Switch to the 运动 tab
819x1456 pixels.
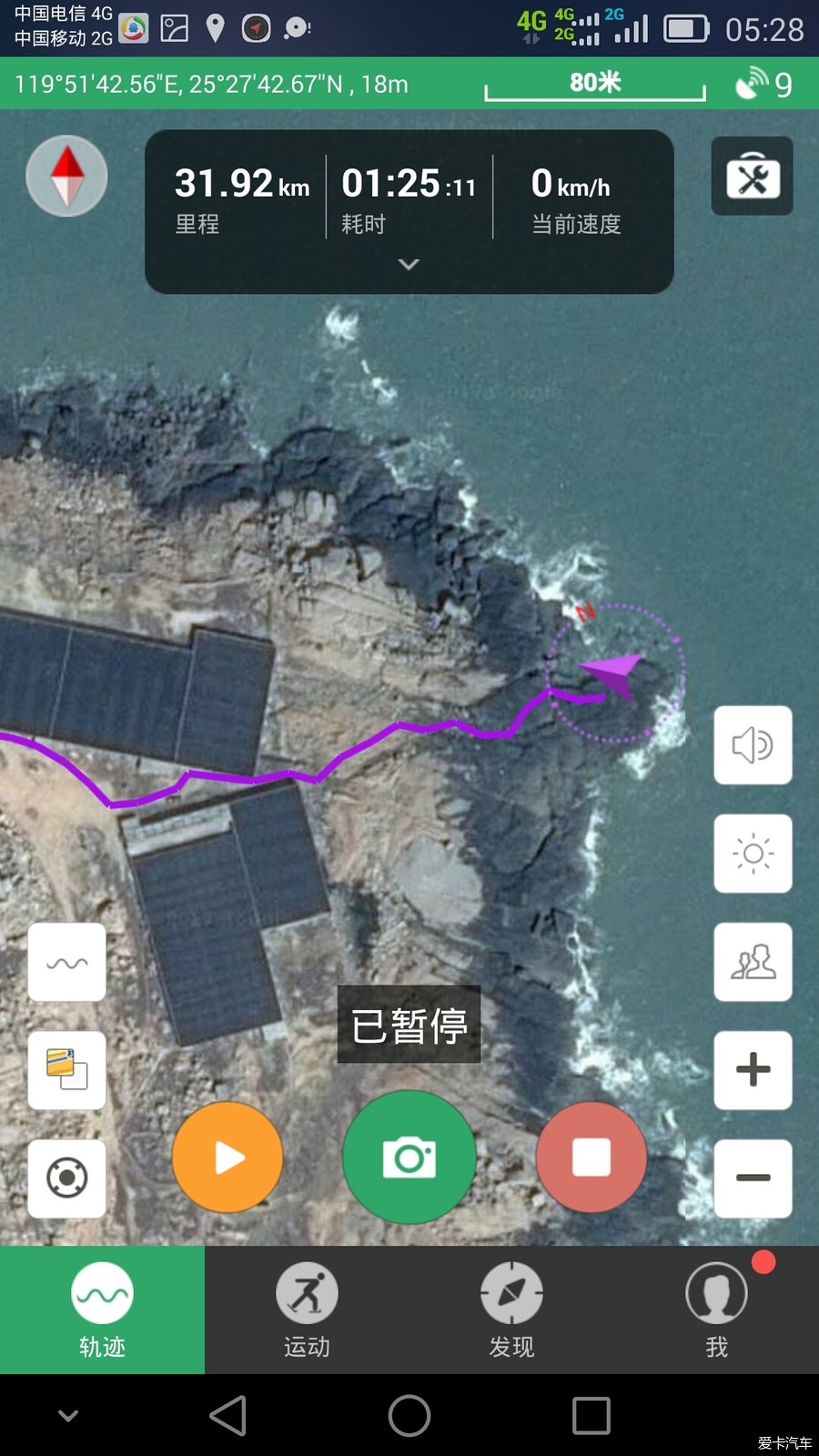point(307,1310)
